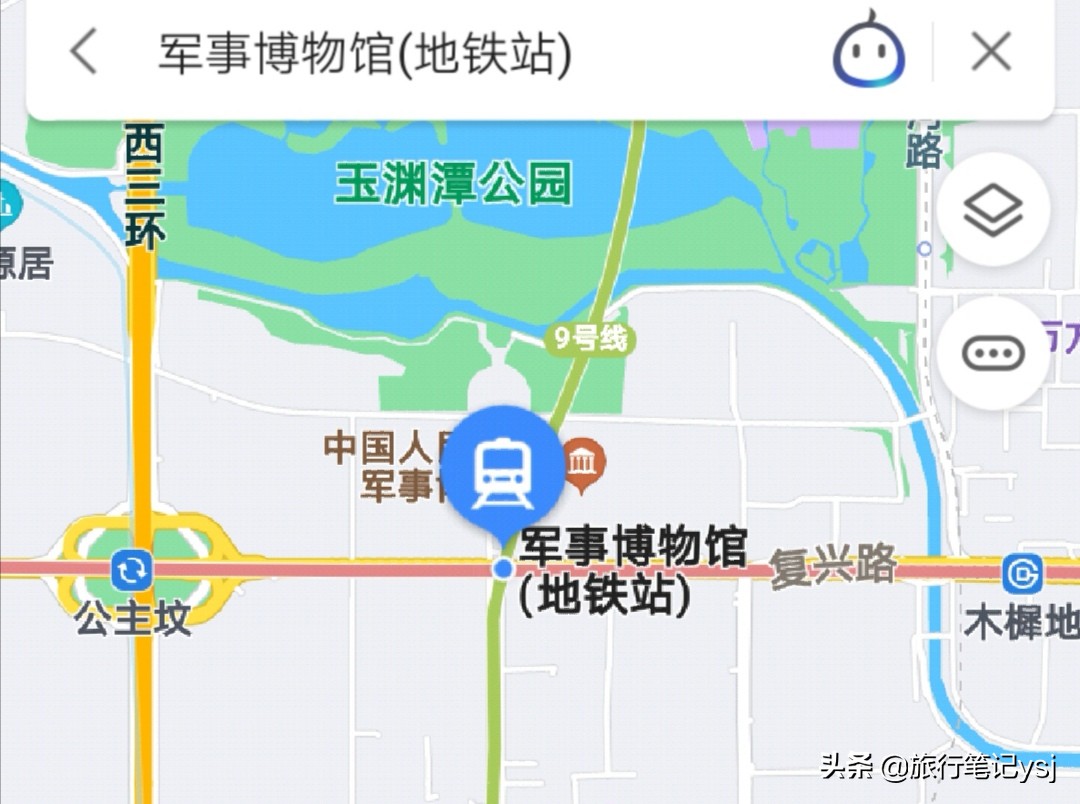
Task: Select the orange museum marker
Action: point(581,463)
